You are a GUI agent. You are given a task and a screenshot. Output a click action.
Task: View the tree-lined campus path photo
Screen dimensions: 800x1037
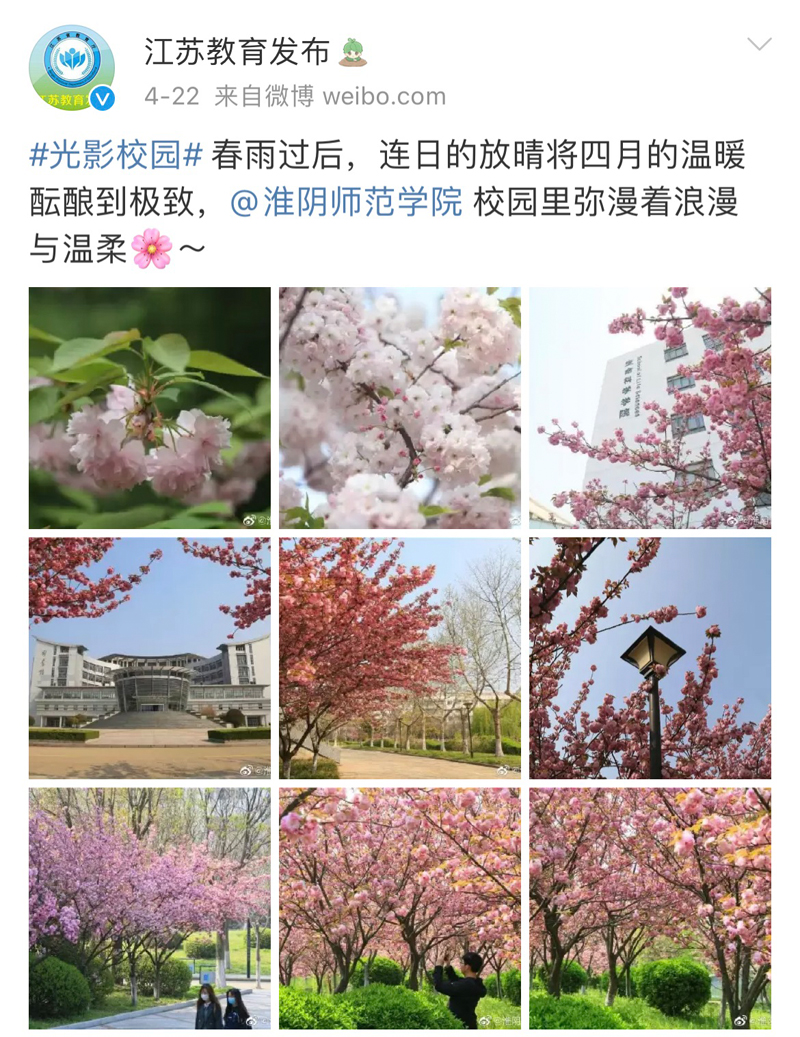click(x=400, y=658)
